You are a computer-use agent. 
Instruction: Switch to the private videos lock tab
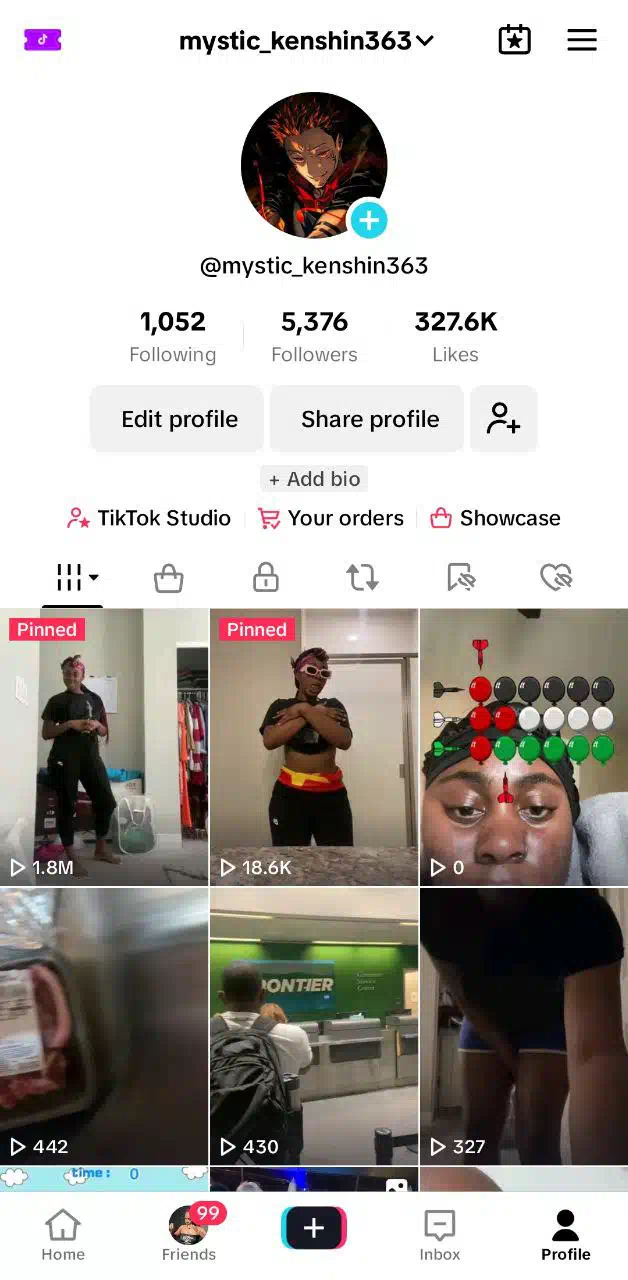click(265, 577)
